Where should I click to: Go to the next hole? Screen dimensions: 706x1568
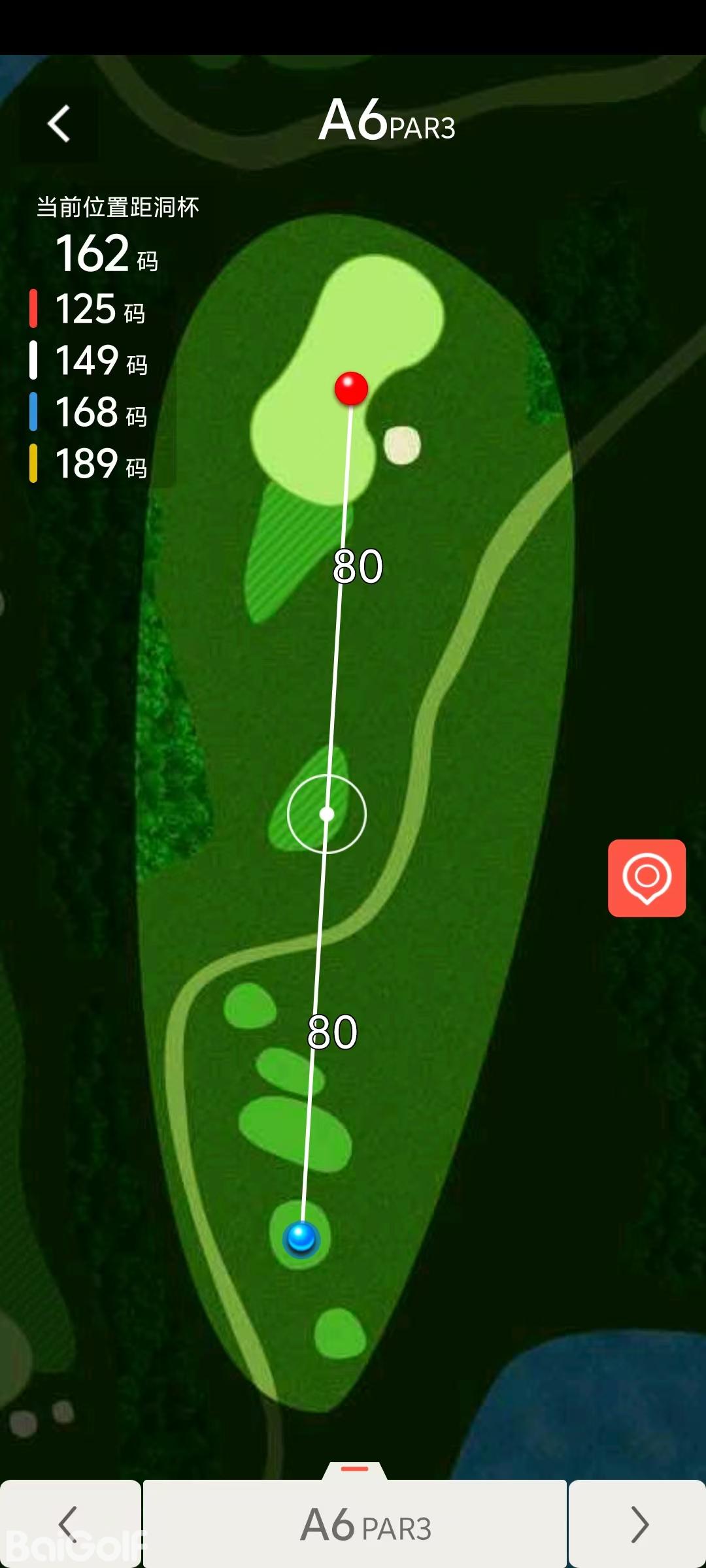pyautogui.click(x=638, y=1524)
